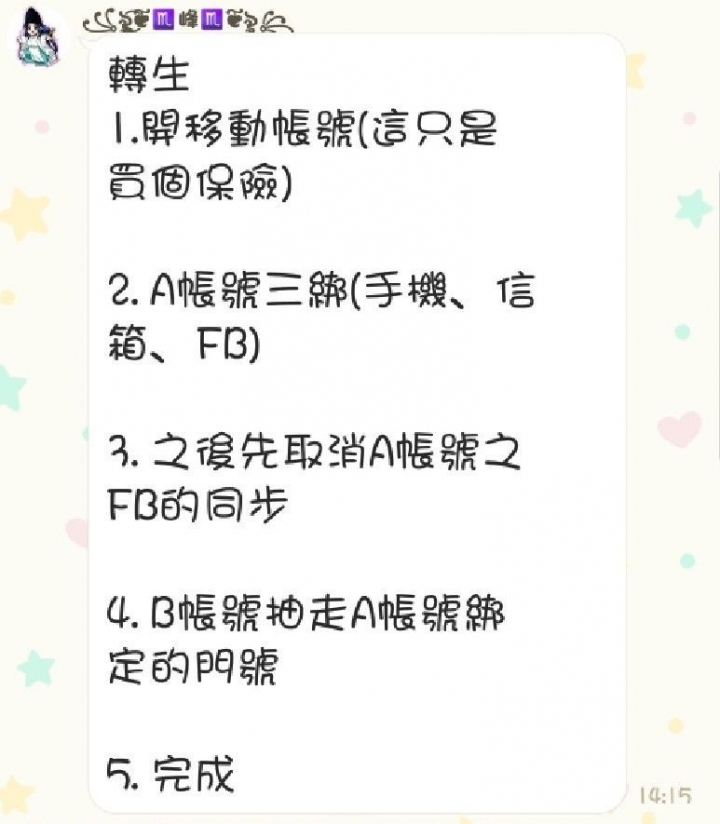Open the message sender's profile avatar
Viewport: 720px width, 824px height.
click(x=41, y=37)
